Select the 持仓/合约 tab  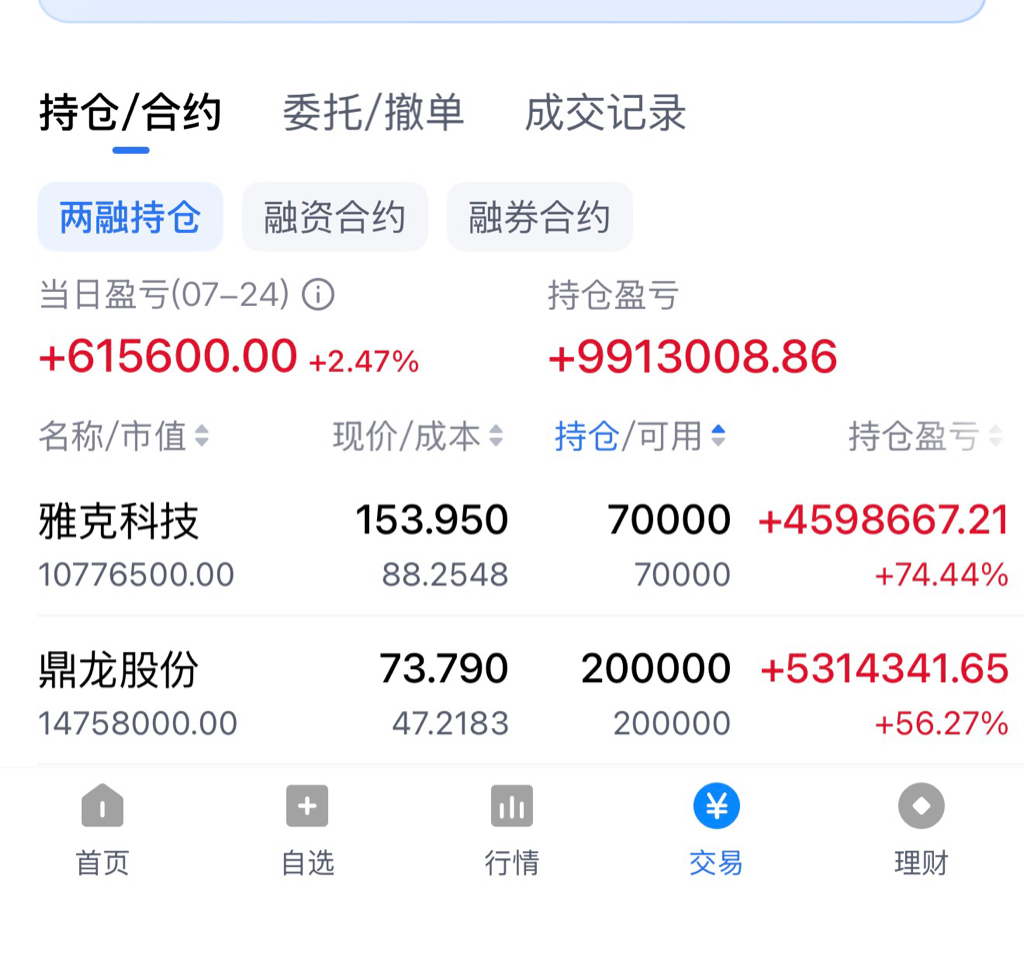[131, 113]
